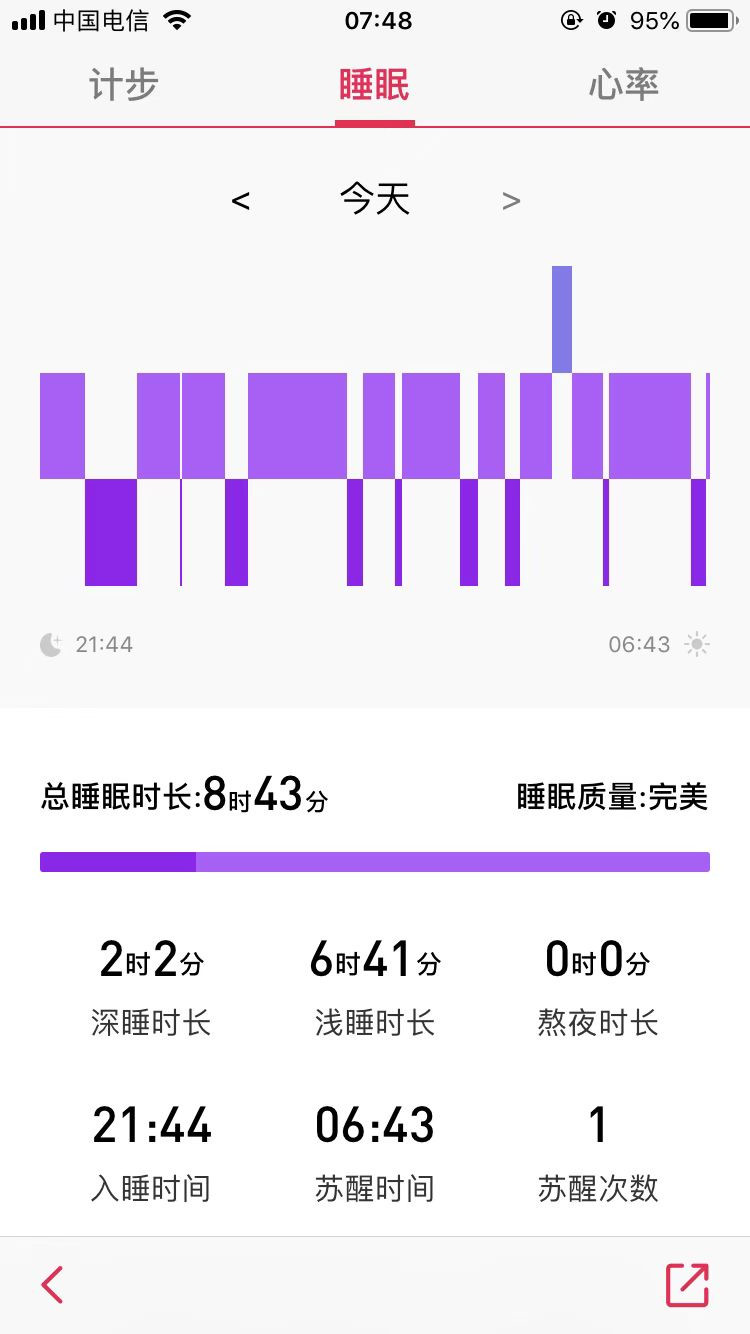Go to the previous day's sleep data
Screen dimensions: 750x1334
(240, 201)
